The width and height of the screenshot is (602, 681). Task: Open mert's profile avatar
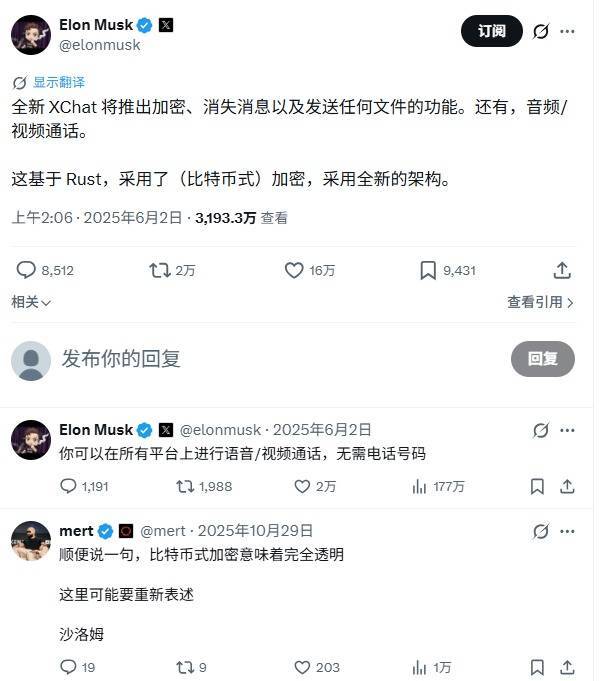pyautogui.click(x=31, y=541)
